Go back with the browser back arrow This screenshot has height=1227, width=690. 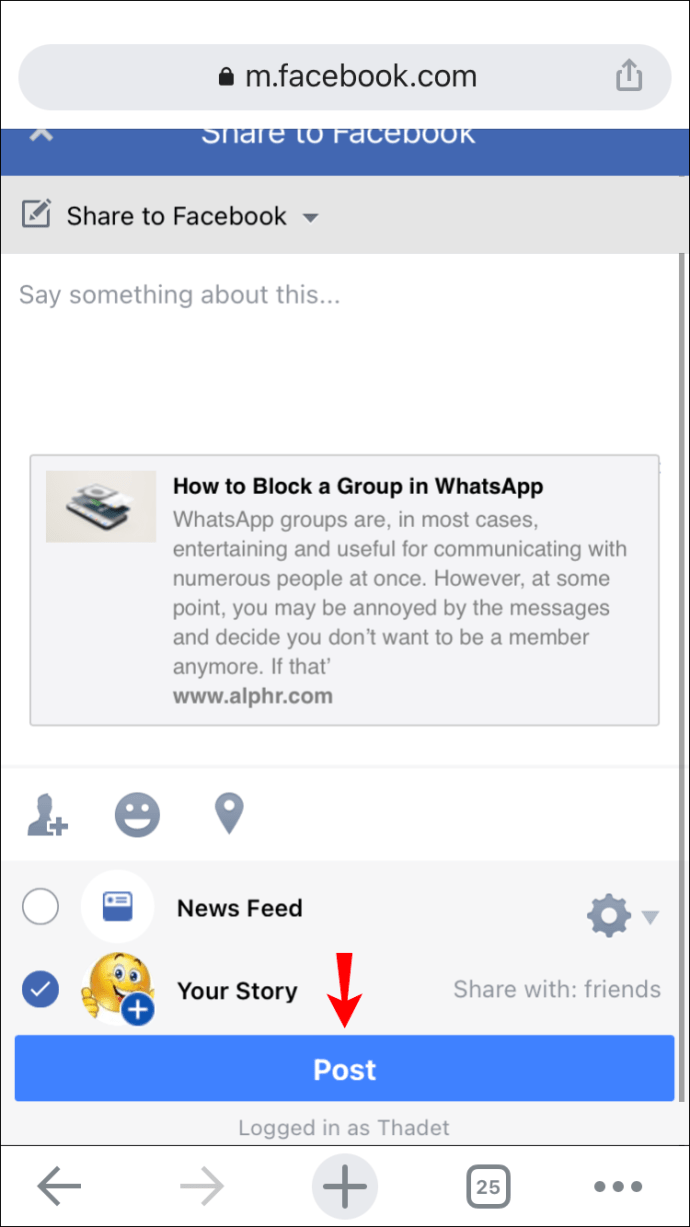[59, 1187]
